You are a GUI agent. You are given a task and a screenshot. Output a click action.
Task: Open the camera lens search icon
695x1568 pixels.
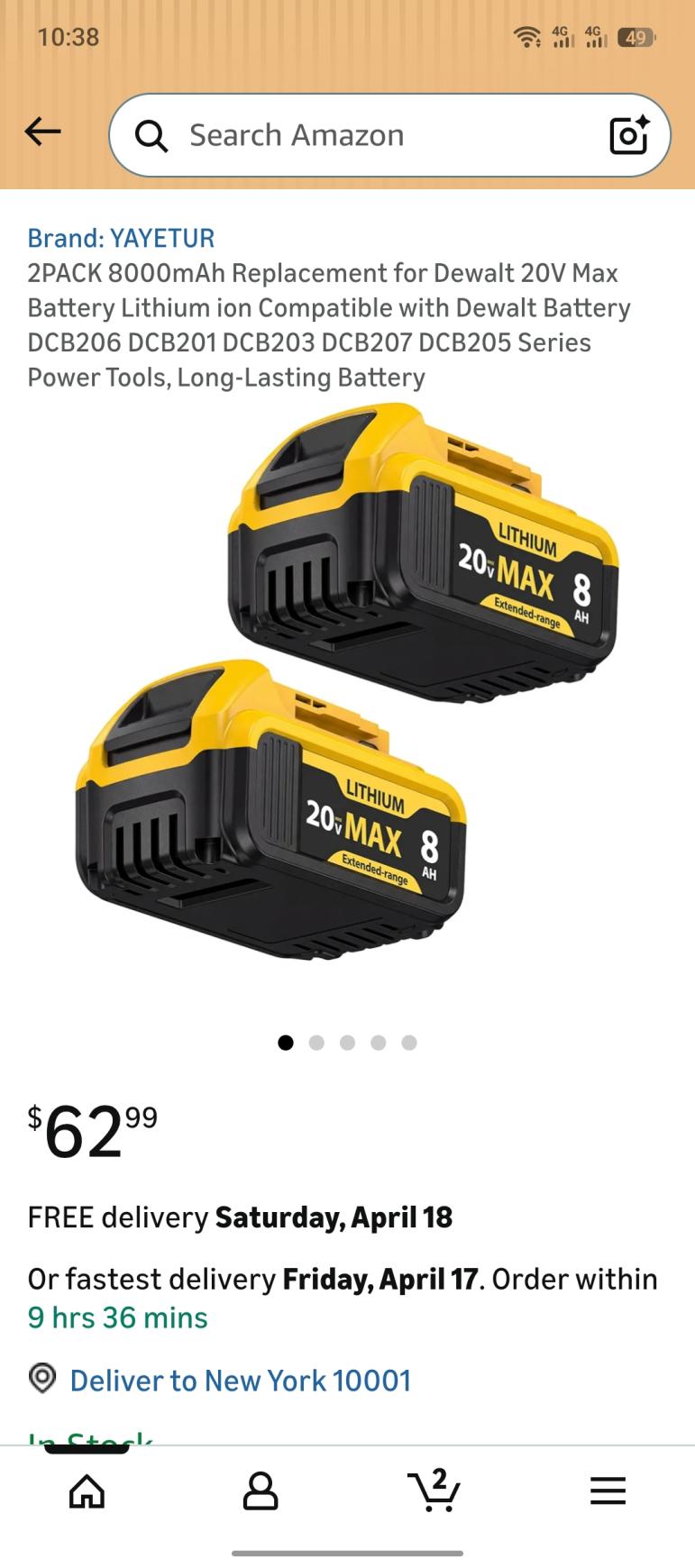point(628,135)
